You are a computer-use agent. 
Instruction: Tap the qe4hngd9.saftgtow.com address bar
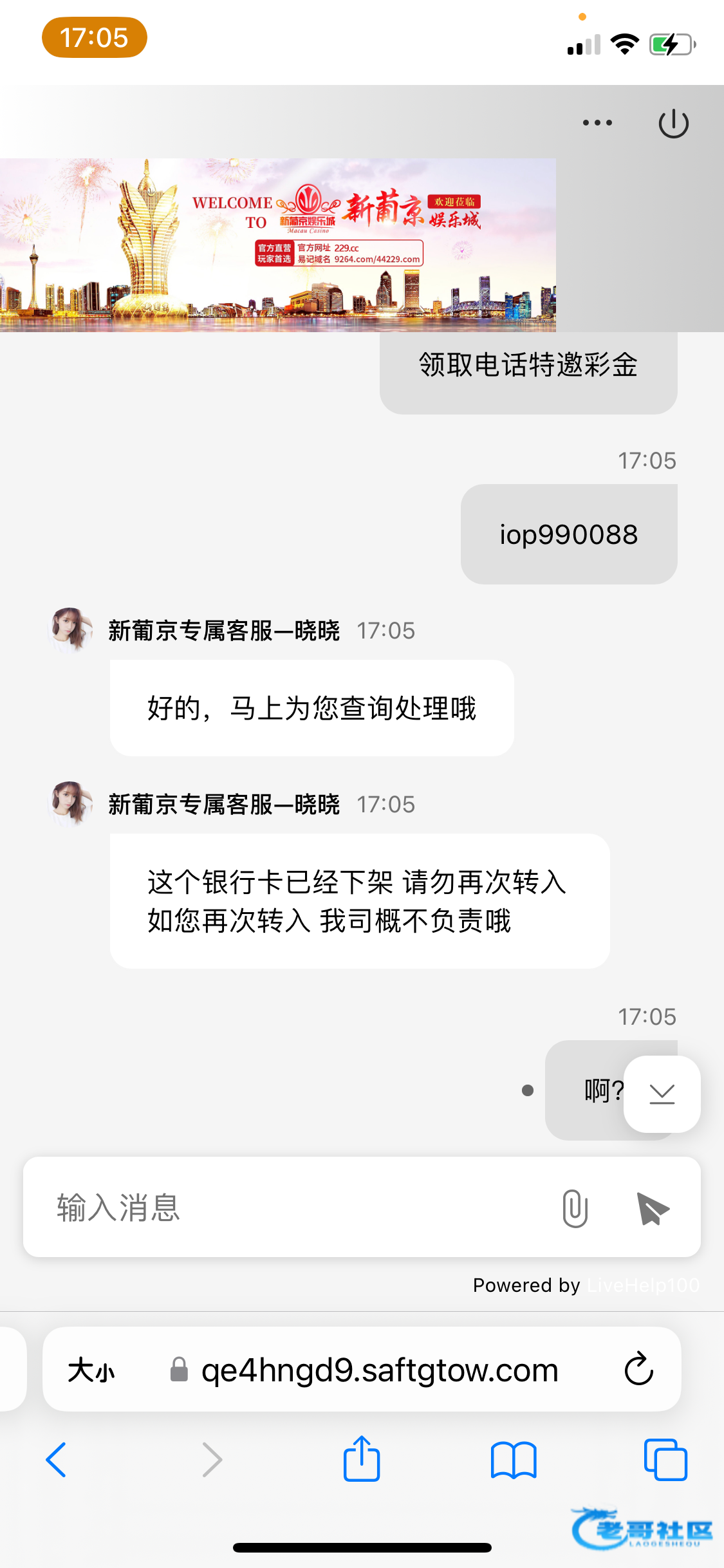point(379,1370)
